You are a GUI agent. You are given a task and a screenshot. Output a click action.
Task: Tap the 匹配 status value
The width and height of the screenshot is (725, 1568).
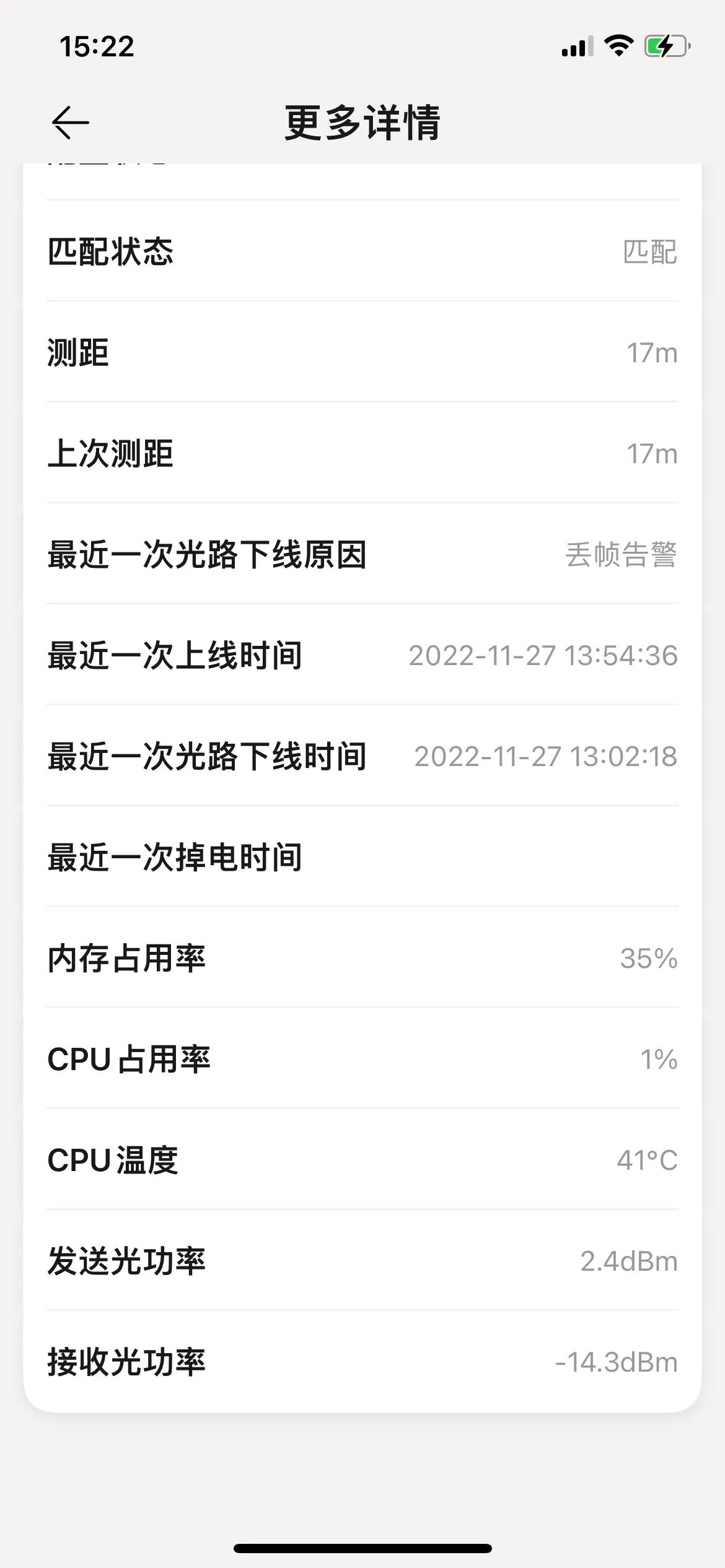pyautogui.click(x=649, y=250)
